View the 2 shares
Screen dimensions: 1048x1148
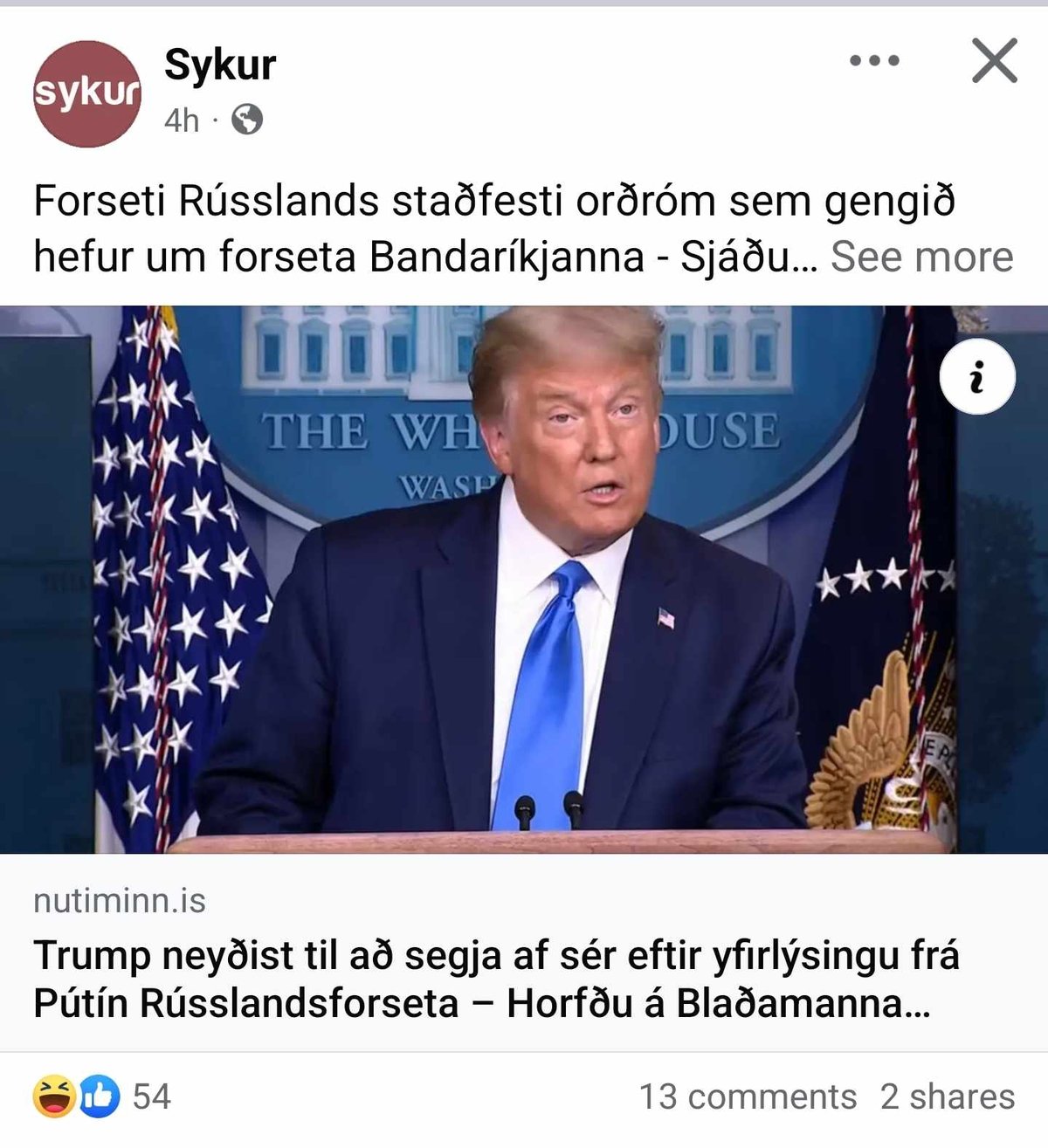[x=948, y=1096]
